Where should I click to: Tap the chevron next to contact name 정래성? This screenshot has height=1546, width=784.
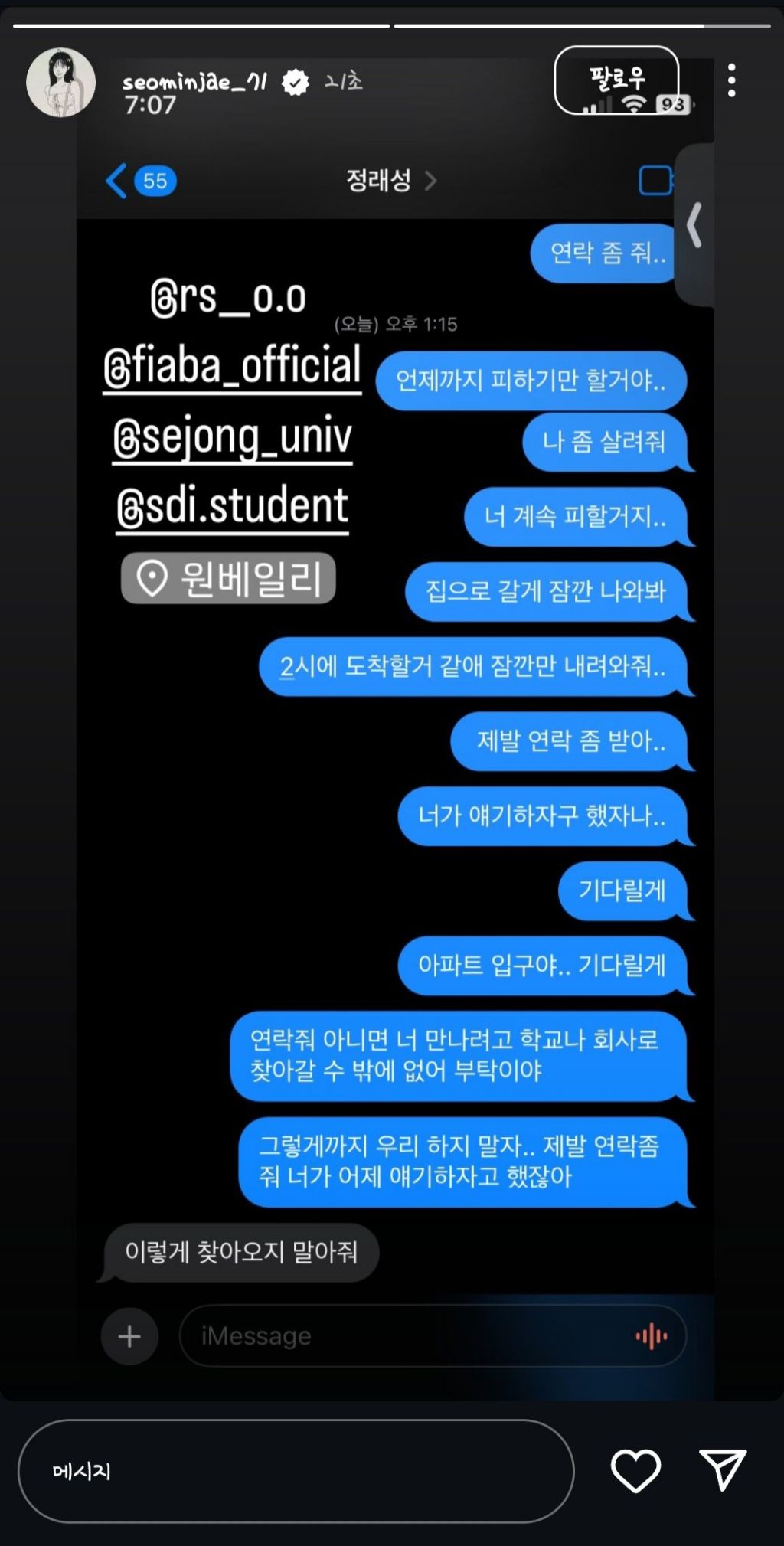432,181
